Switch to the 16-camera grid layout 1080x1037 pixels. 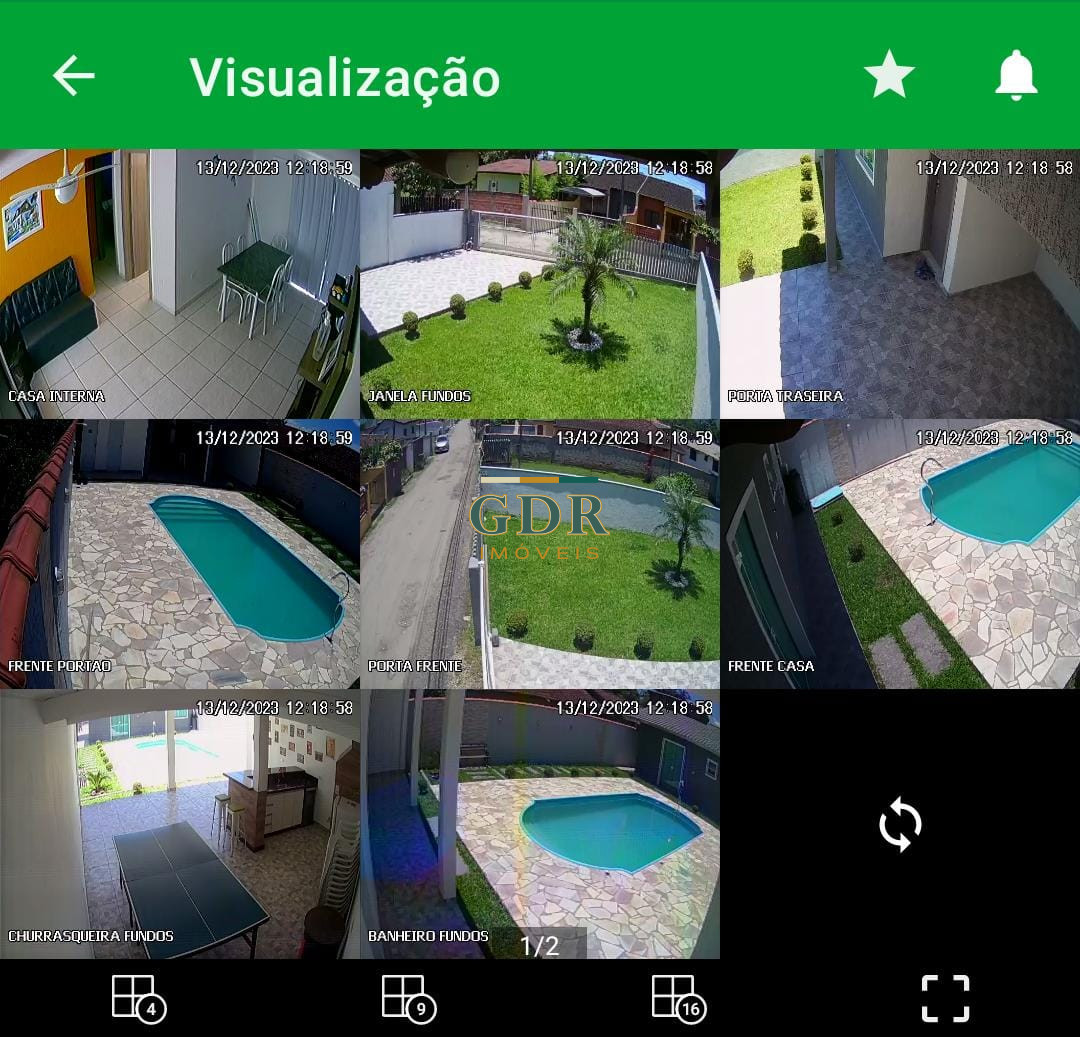(678, 998)
